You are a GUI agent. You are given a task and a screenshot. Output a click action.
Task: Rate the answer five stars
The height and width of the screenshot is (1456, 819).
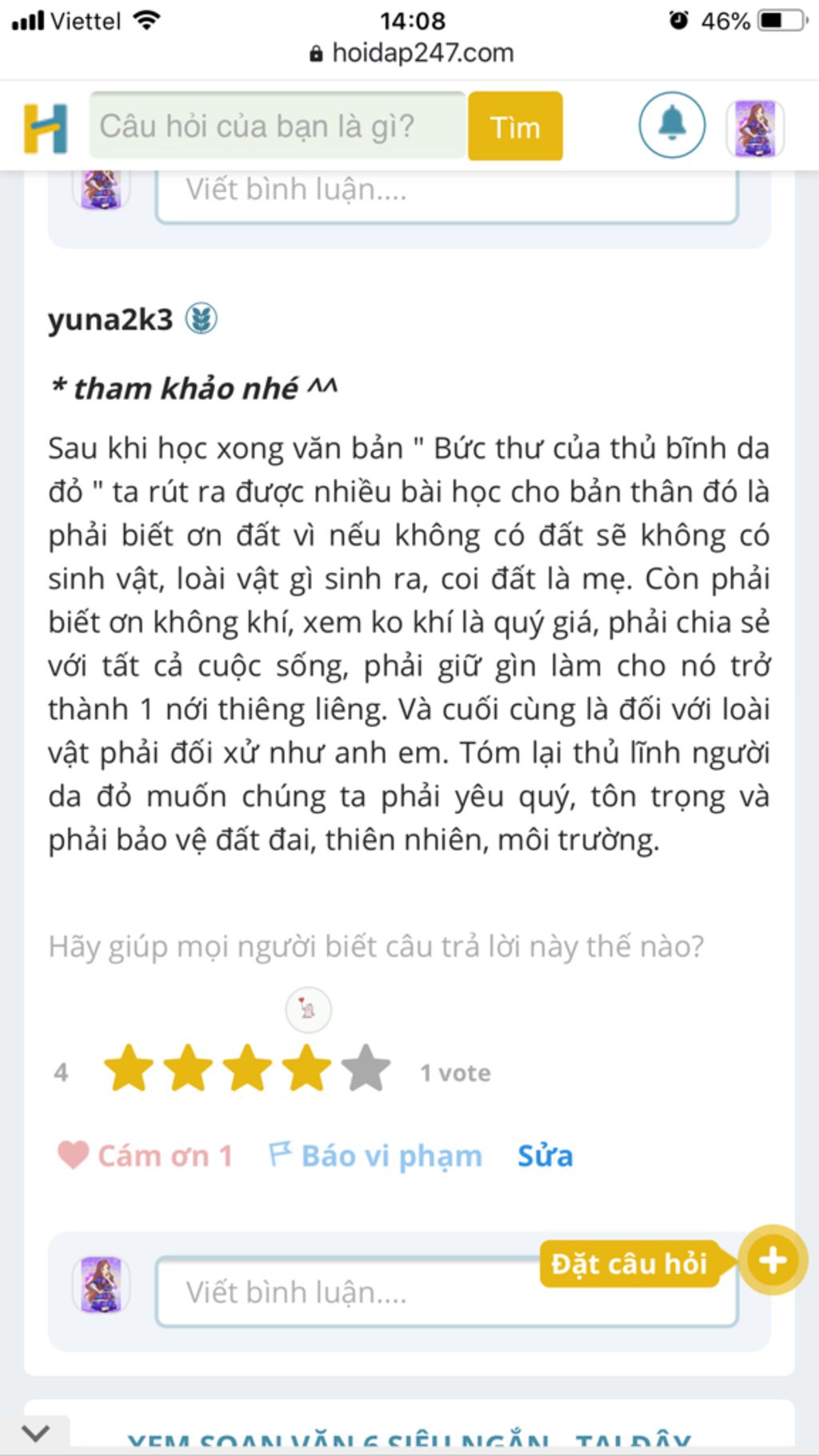coord(366,1069)
